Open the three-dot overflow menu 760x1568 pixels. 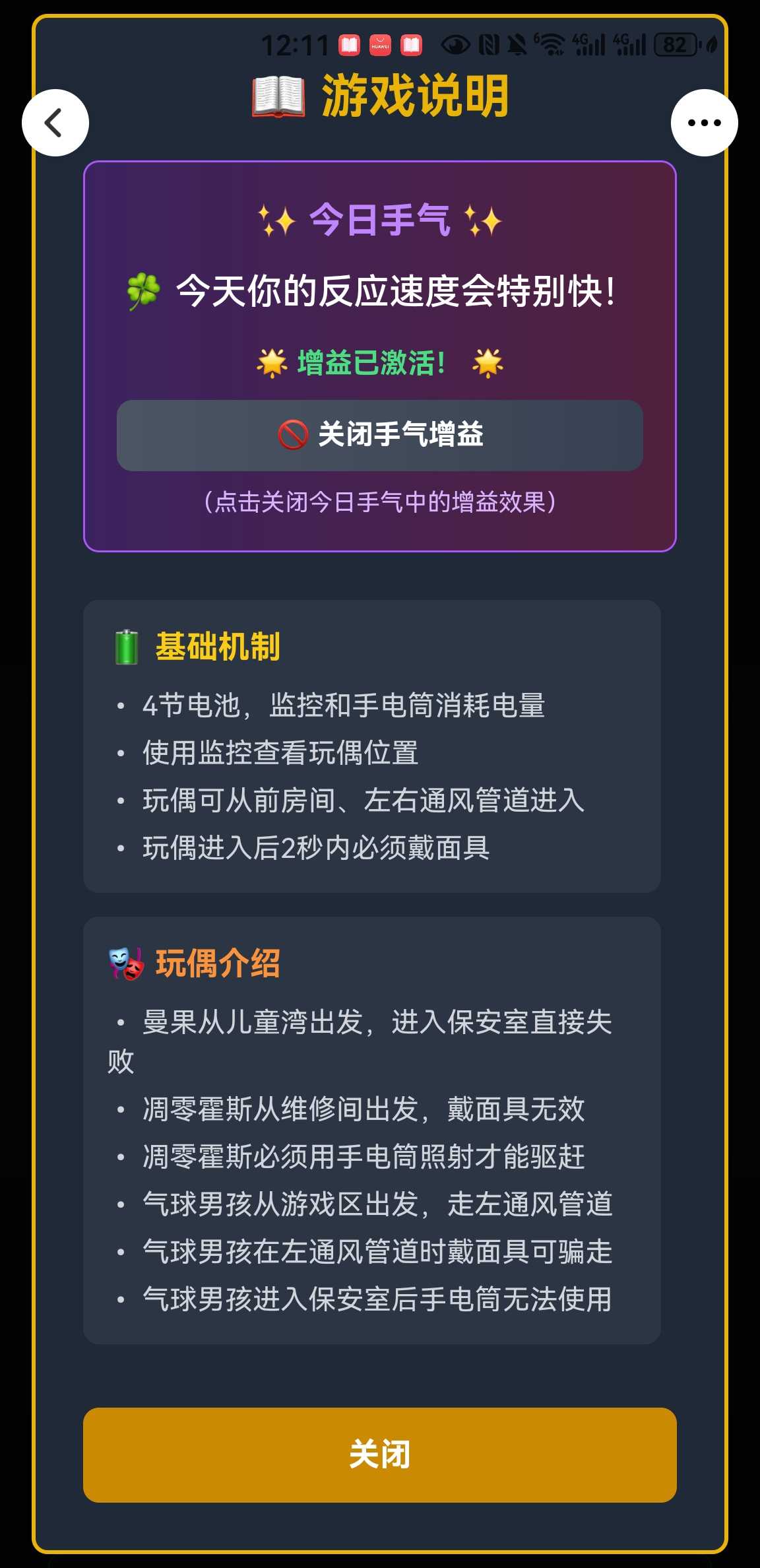[704, 123]
